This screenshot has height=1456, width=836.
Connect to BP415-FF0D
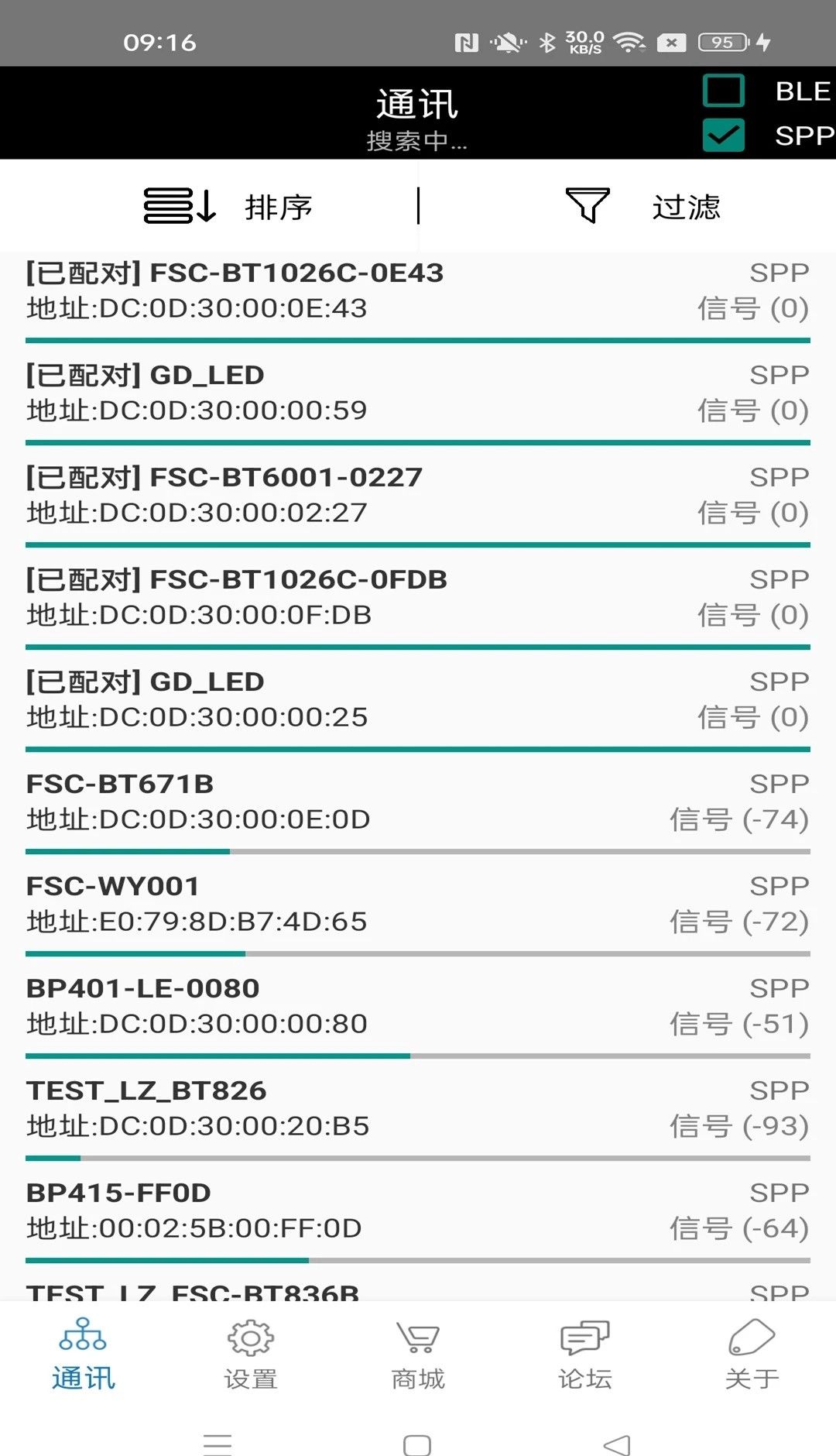[418, 1211]
